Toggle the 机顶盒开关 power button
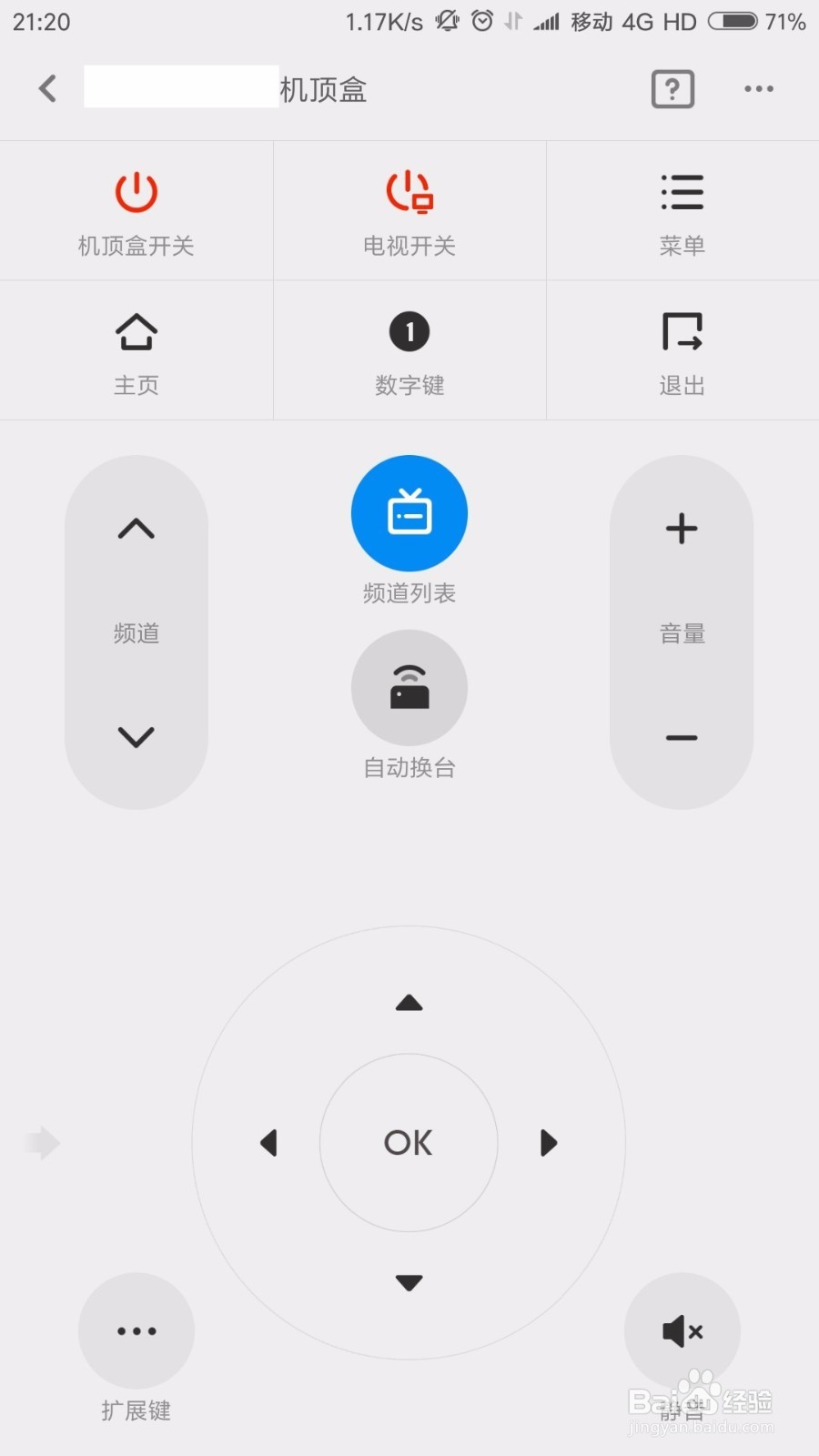This screenshot has height=1456, width=819. pos(136,211)
